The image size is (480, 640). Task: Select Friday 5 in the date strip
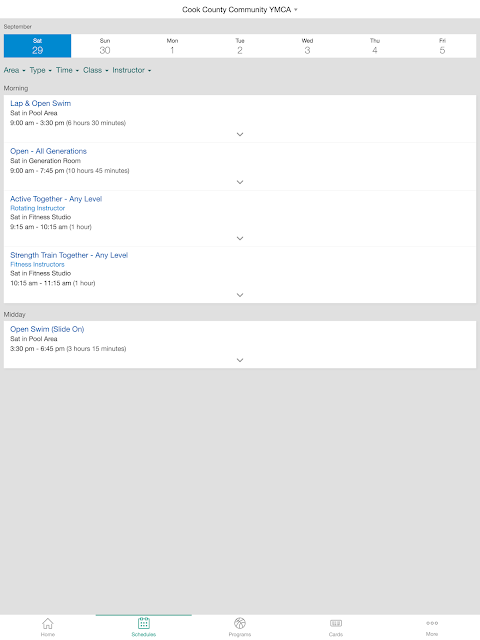click(442, 46)
